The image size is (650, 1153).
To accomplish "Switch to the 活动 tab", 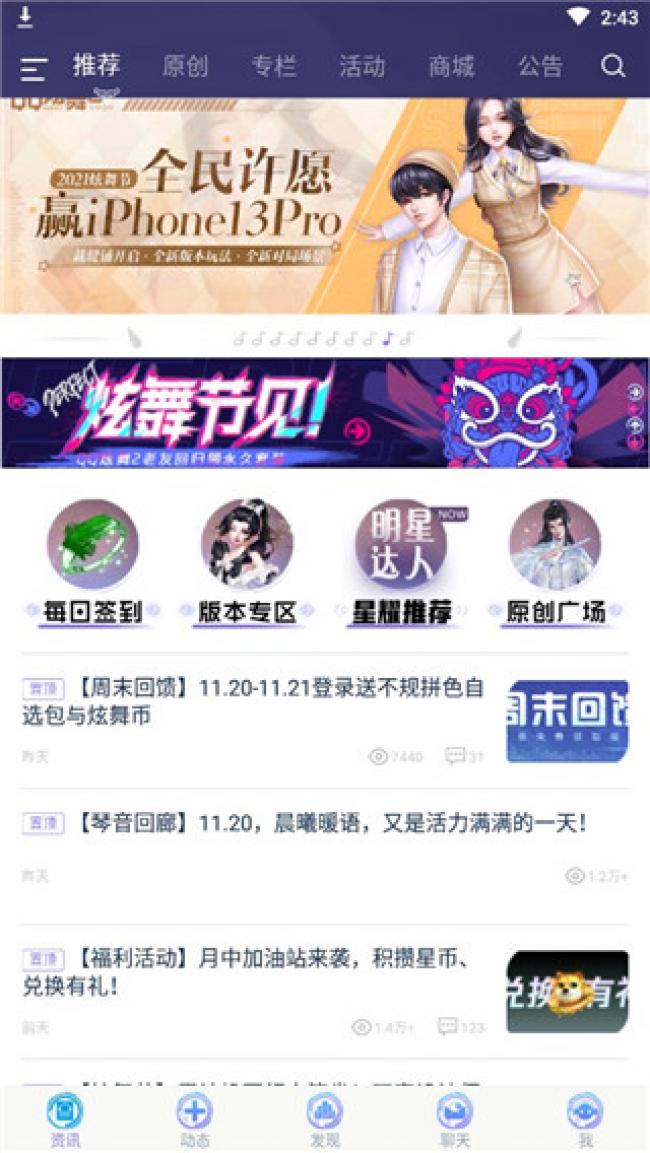I will [x=362, y=67].
